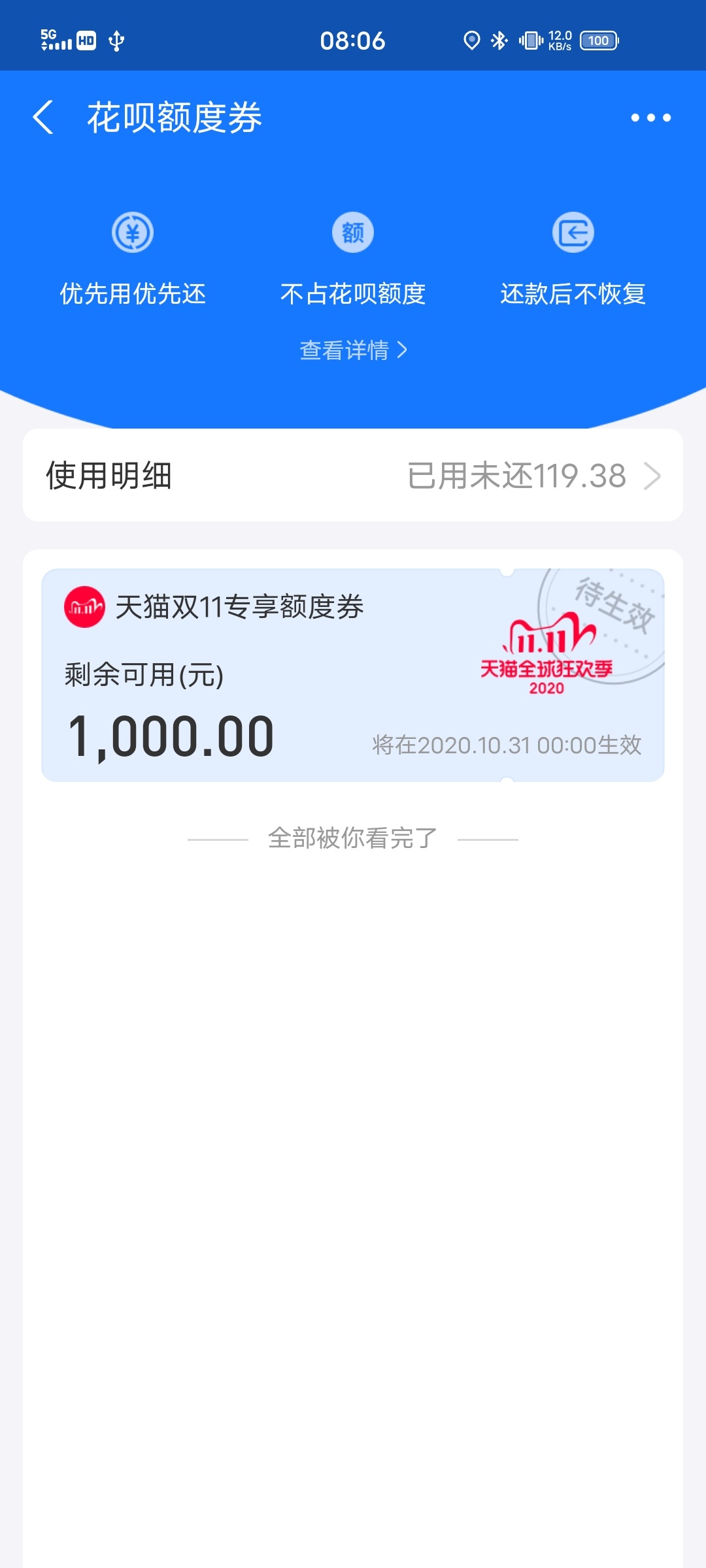
Task: Open the three-dot overflow menu
Action: (x=650, y=118)
